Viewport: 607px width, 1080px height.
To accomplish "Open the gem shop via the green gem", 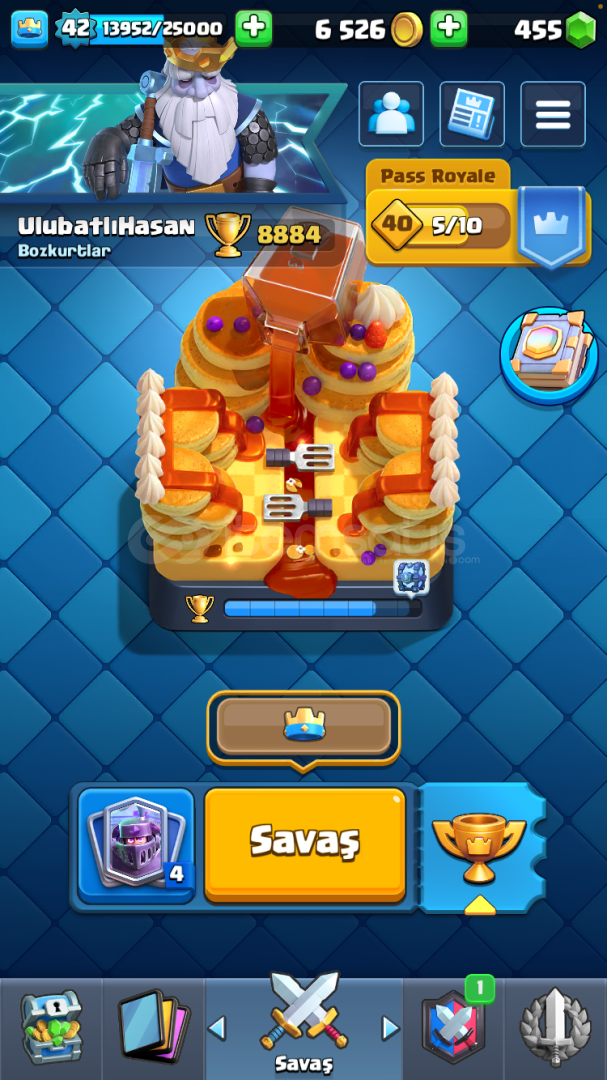I will tap(580, 30).
